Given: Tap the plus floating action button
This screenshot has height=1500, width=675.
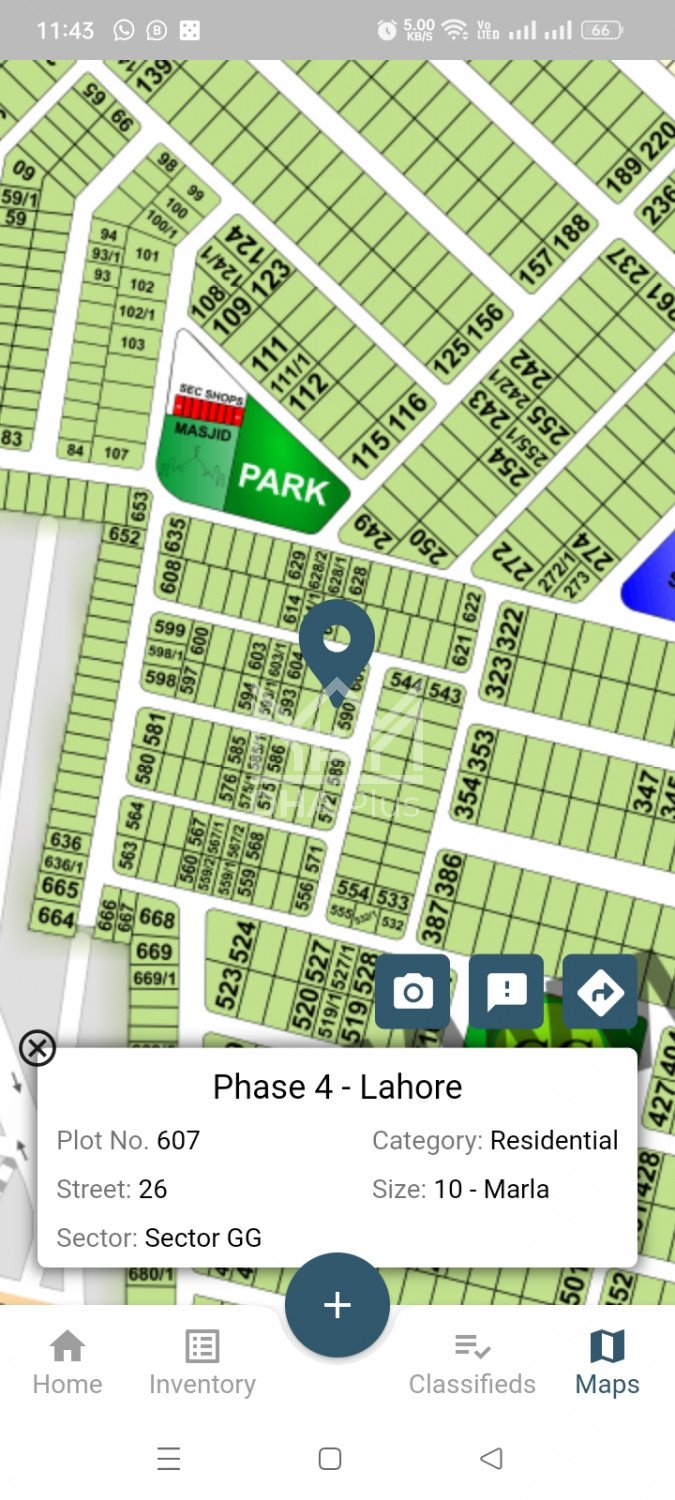Looking at the screenshot, I should coord(337,1305).
